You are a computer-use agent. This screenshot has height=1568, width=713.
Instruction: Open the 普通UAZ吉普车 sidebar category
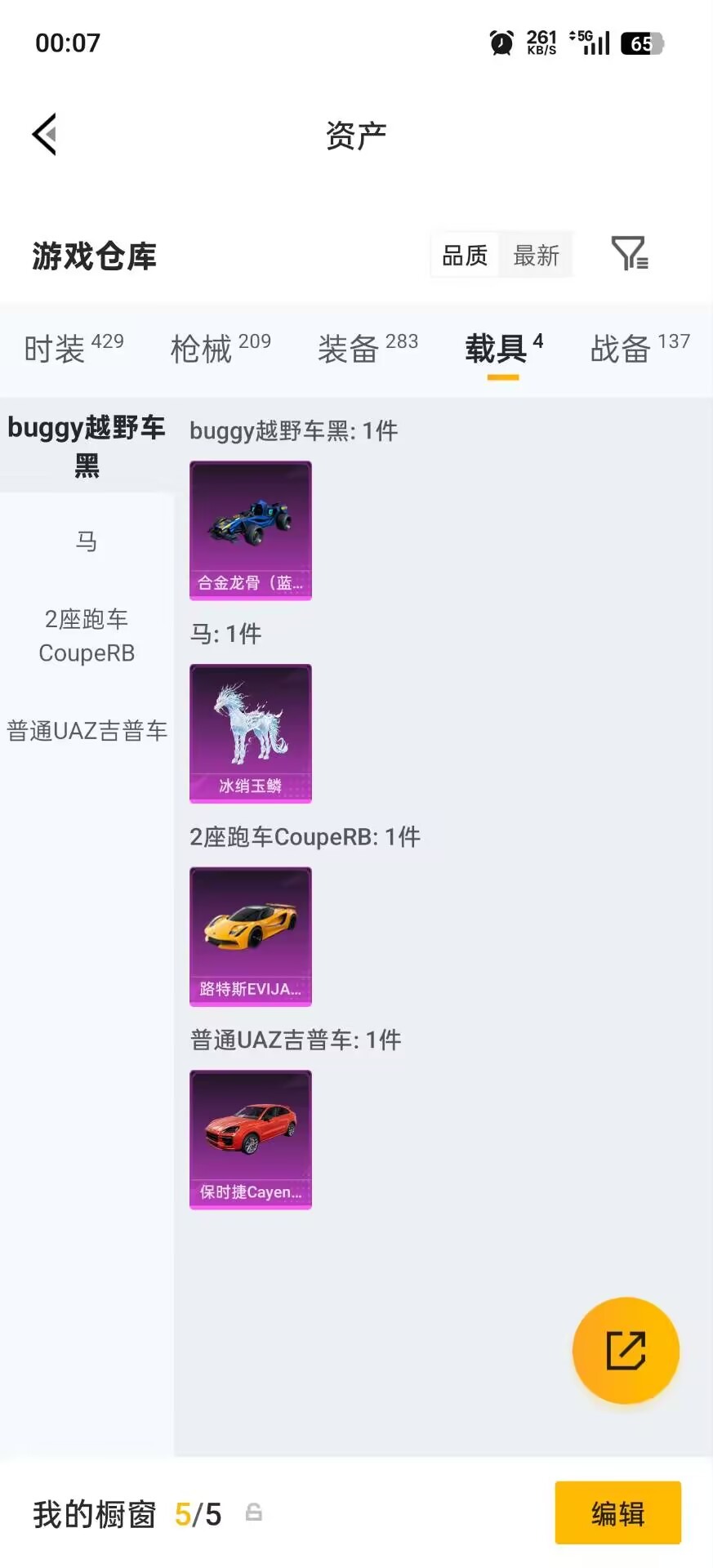coord(87,731)
